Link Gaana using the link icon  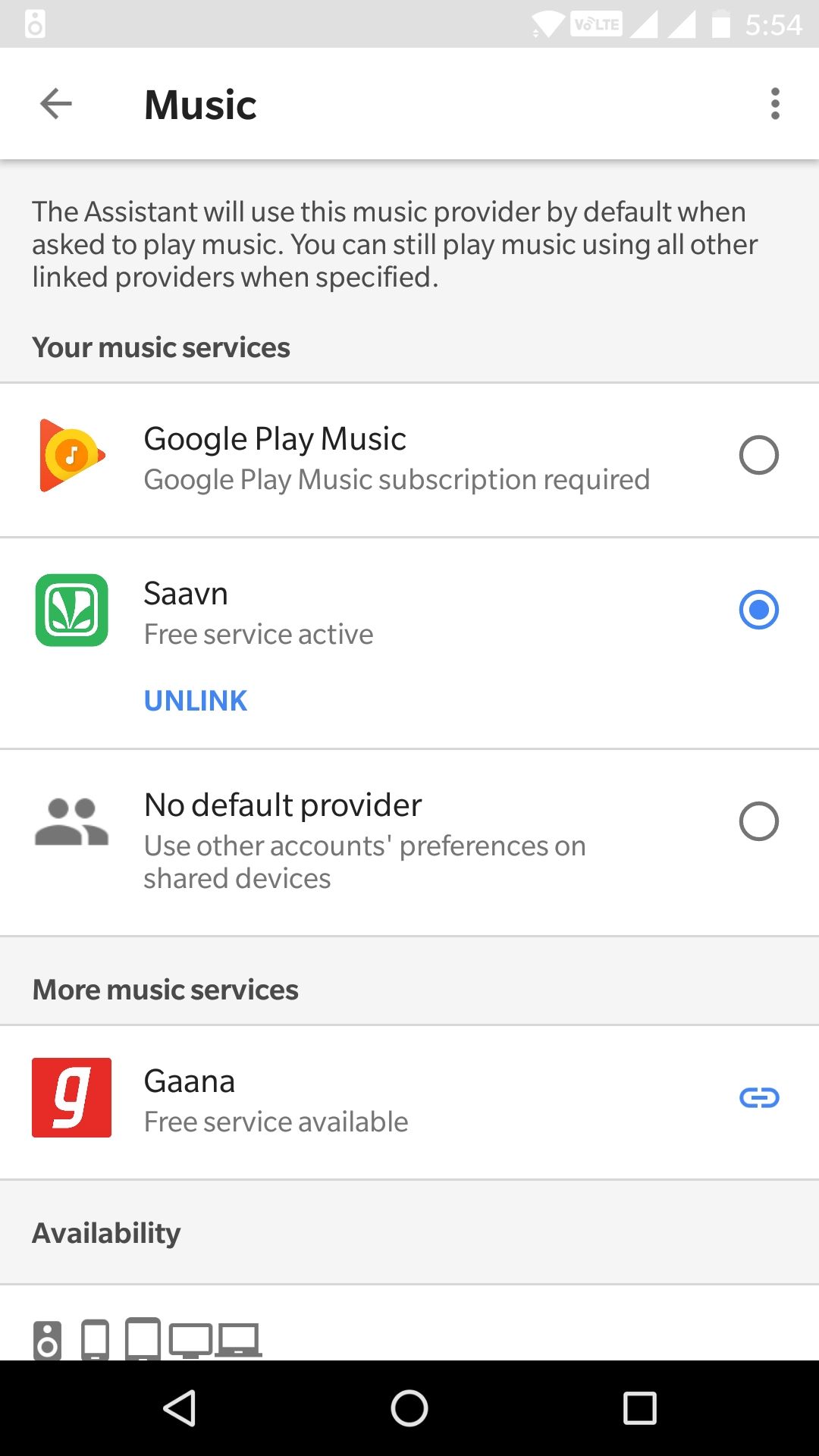[759, 1097]
